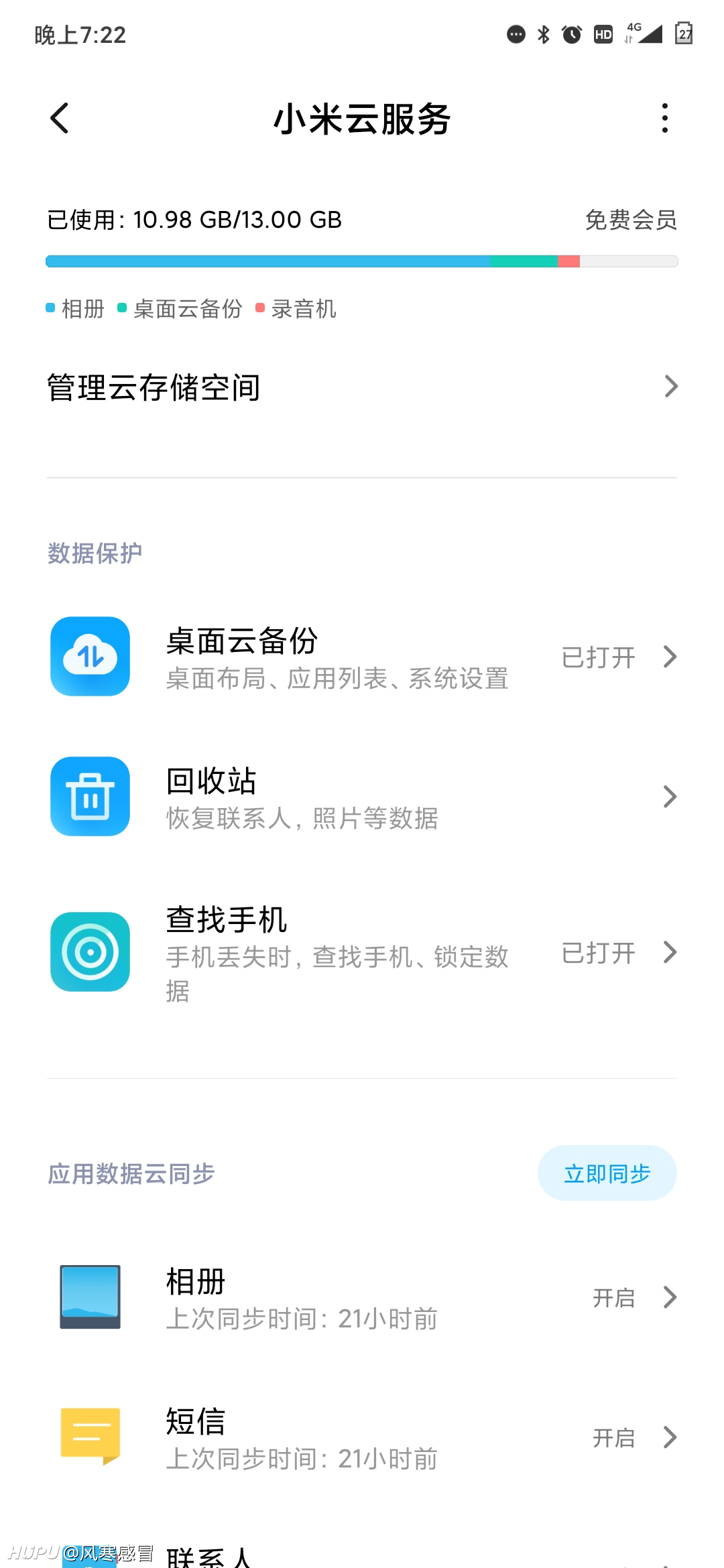Image resolution: width=724 pixels, height=1568 pixels.
Task: Tap the 免费会员 membership label
Action: coord(631,220)
